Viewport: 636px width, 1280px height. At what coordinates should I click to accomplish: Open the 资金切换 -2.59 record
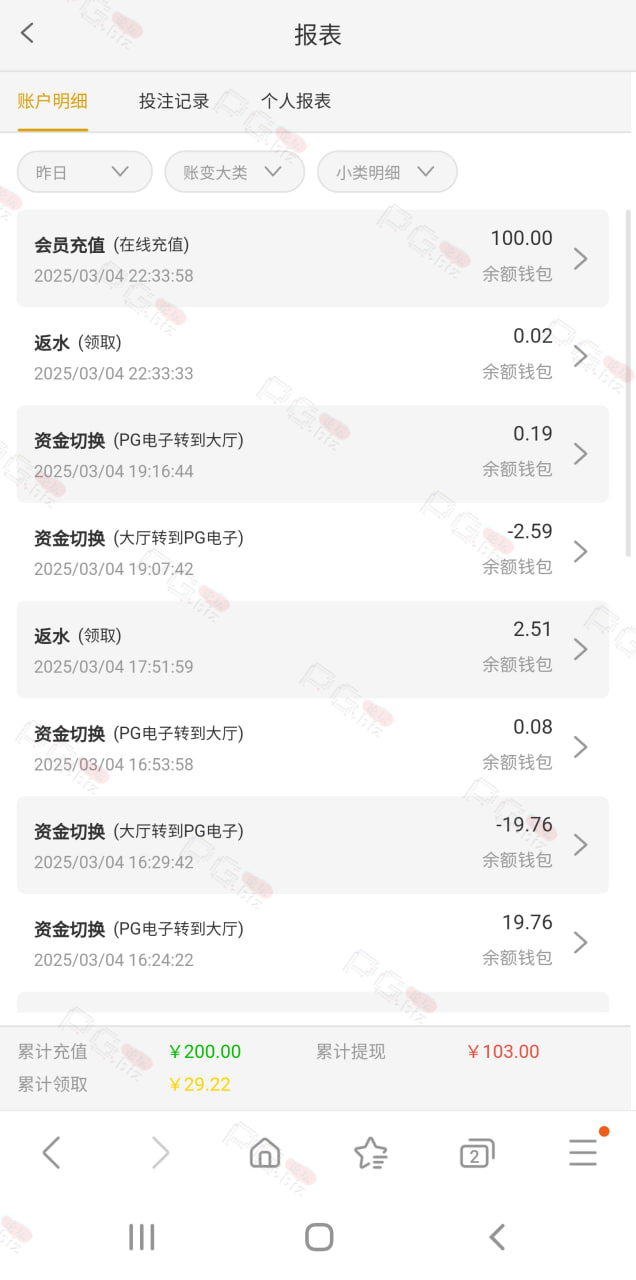click(x=313, y=552)
